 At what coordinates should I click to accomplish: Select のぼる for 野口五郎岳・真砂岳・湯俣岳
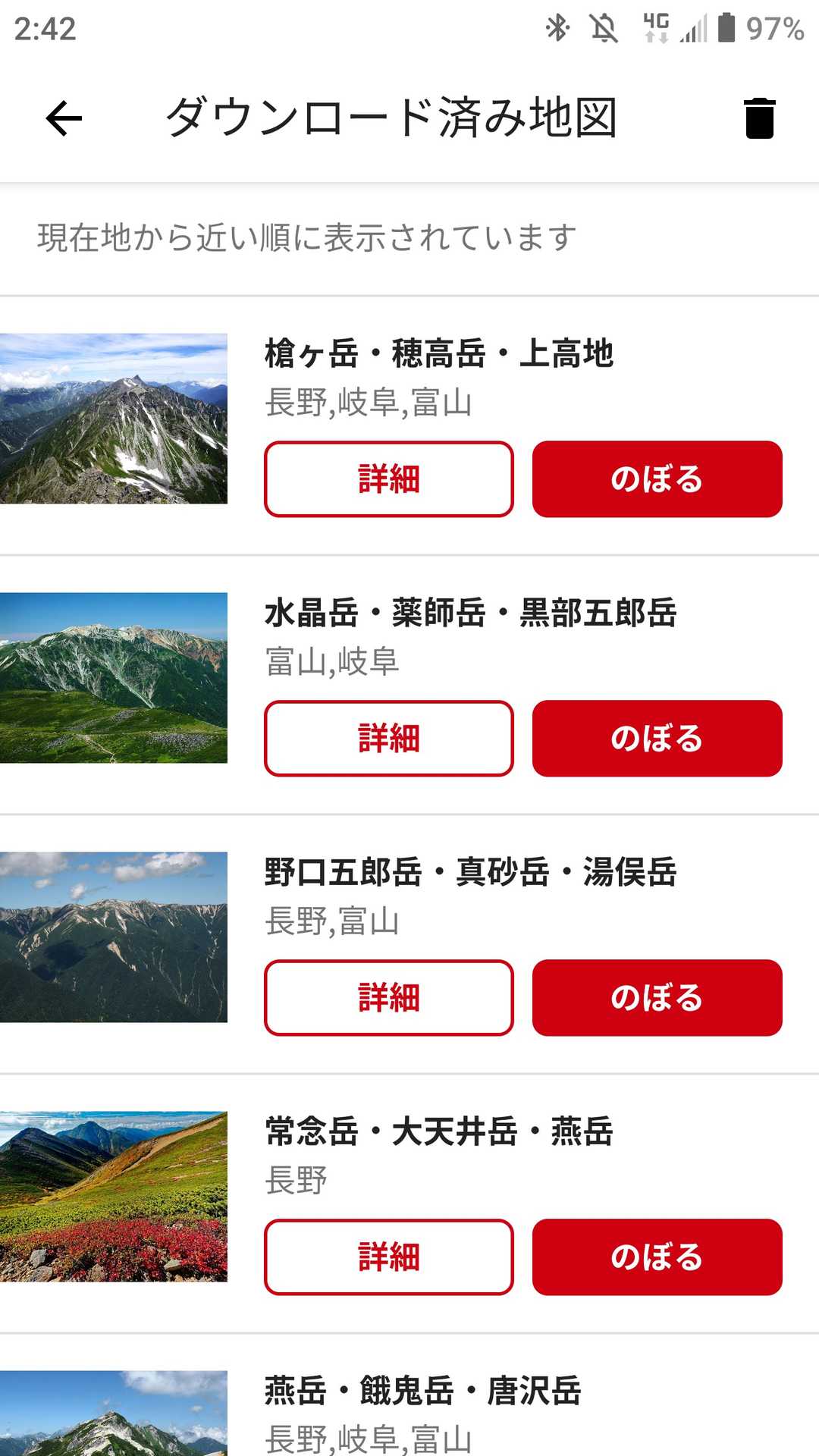pyautogui.click(x=657, y=998)
